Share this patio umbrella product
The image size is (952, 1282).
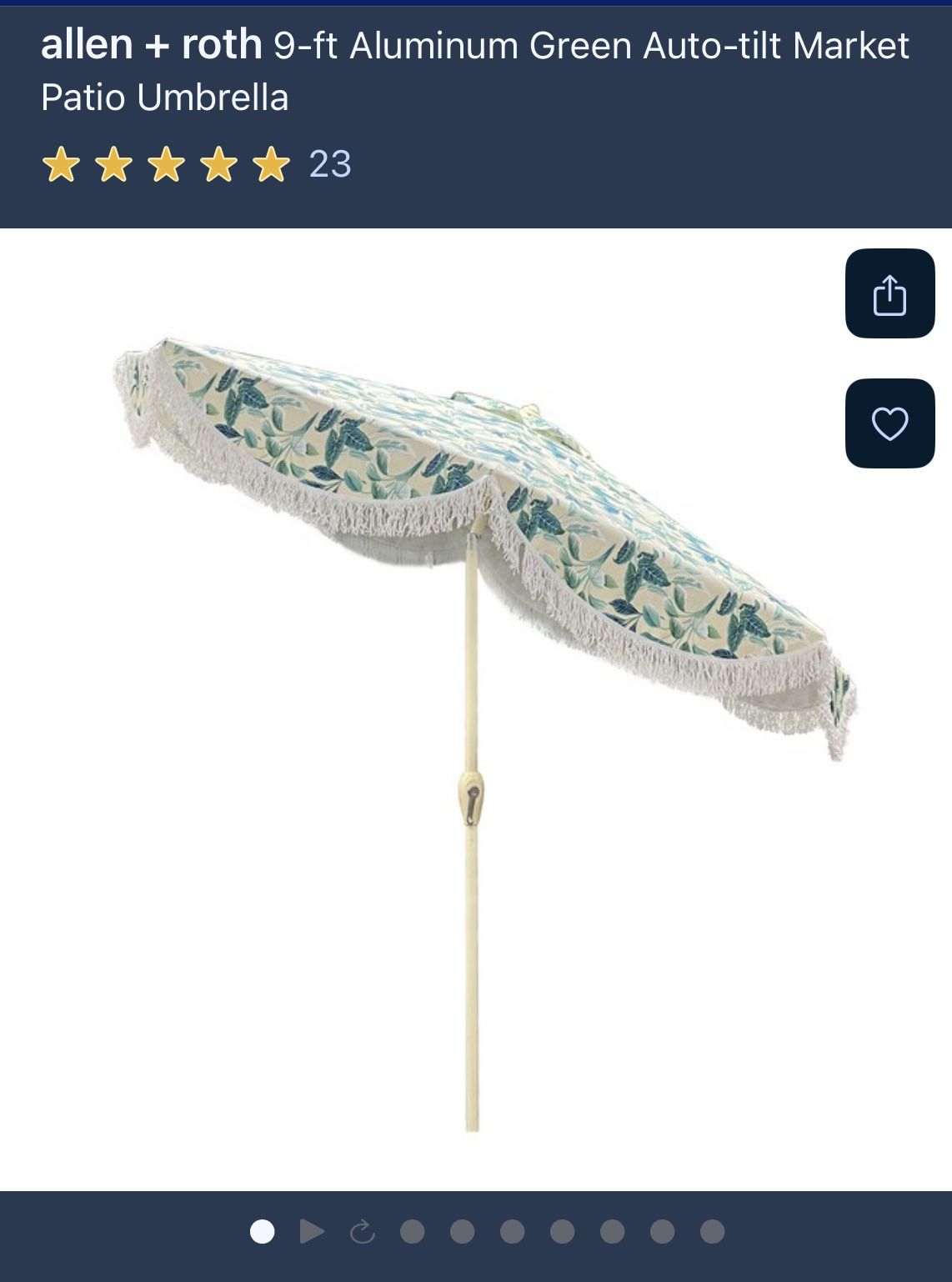point(889,293)
